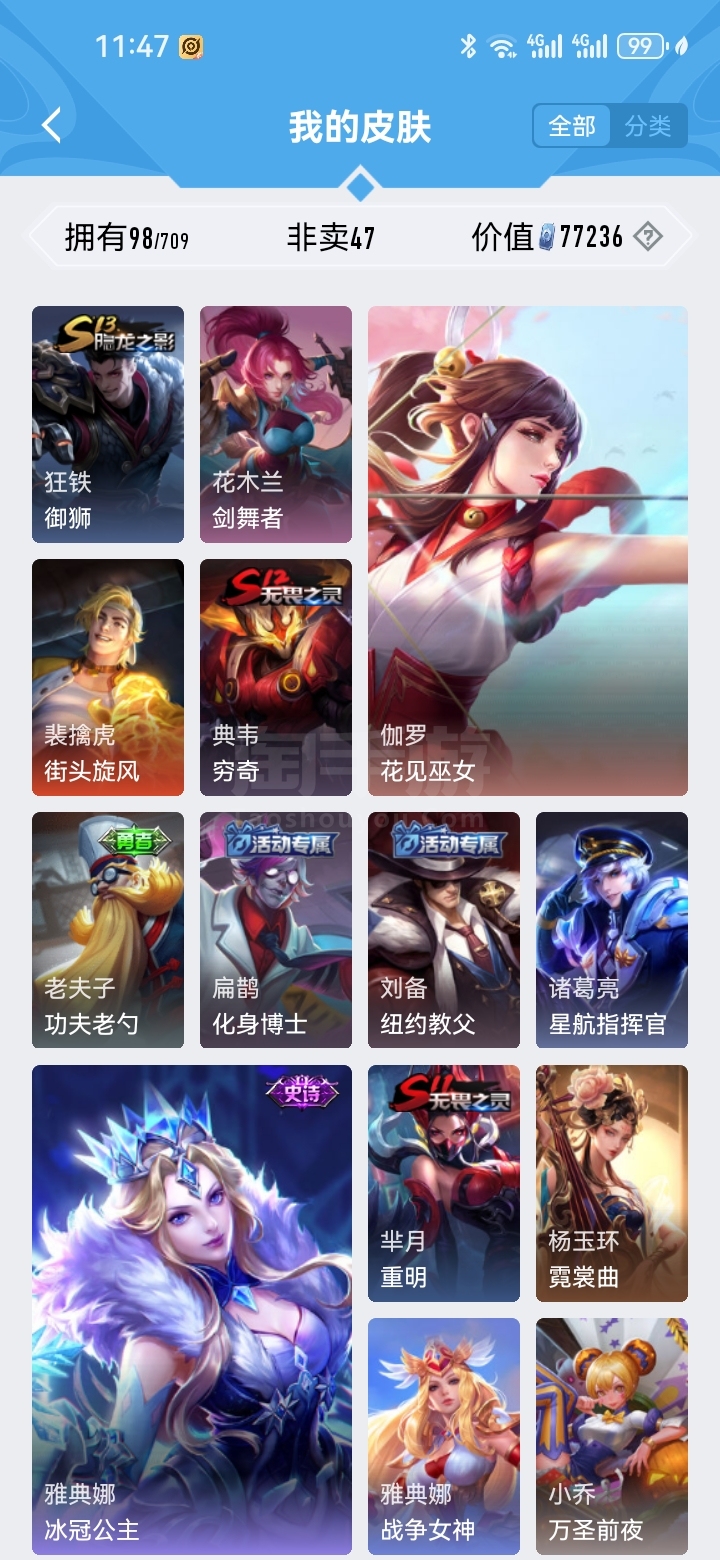Open 狂铁 御狮 skin card
Screen dimensions: 720x1560
(108, 424)
